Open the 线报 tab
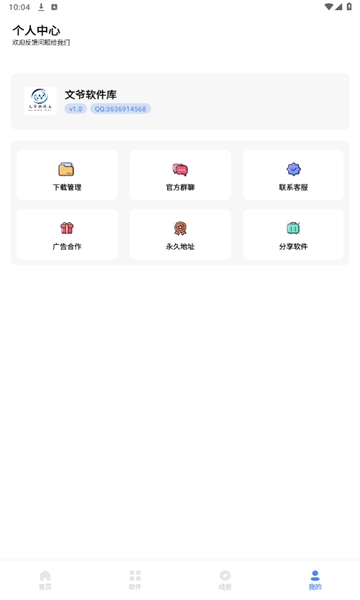This screenshot has width=360, height=600. click(x=225, y=580)
